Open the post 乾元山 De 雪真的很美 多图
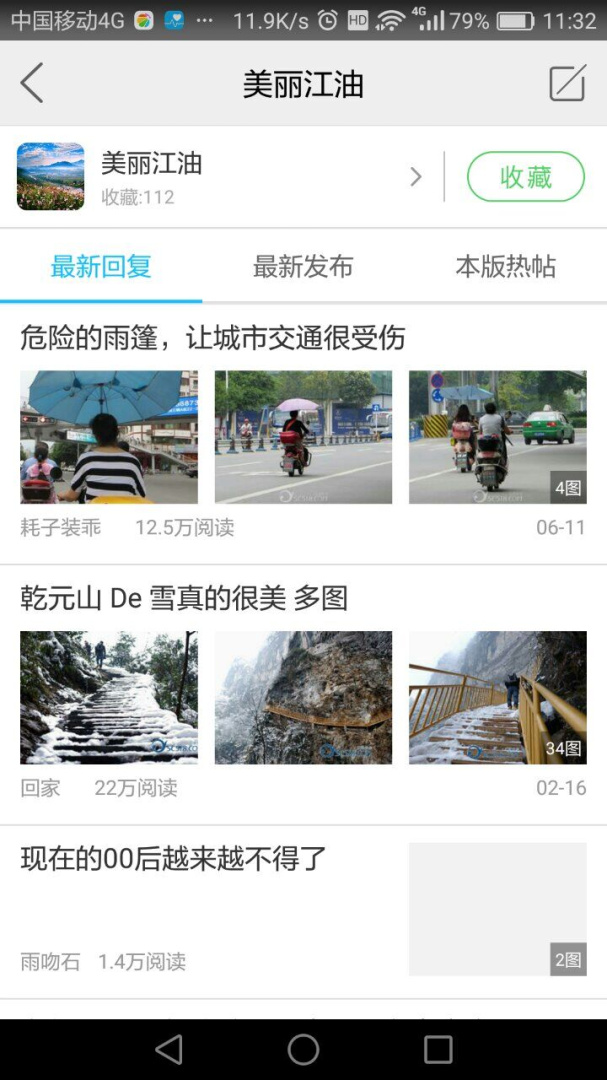The height and width of the screenshot is (1080, 607). pyautogui.click(x=184, y=598)
